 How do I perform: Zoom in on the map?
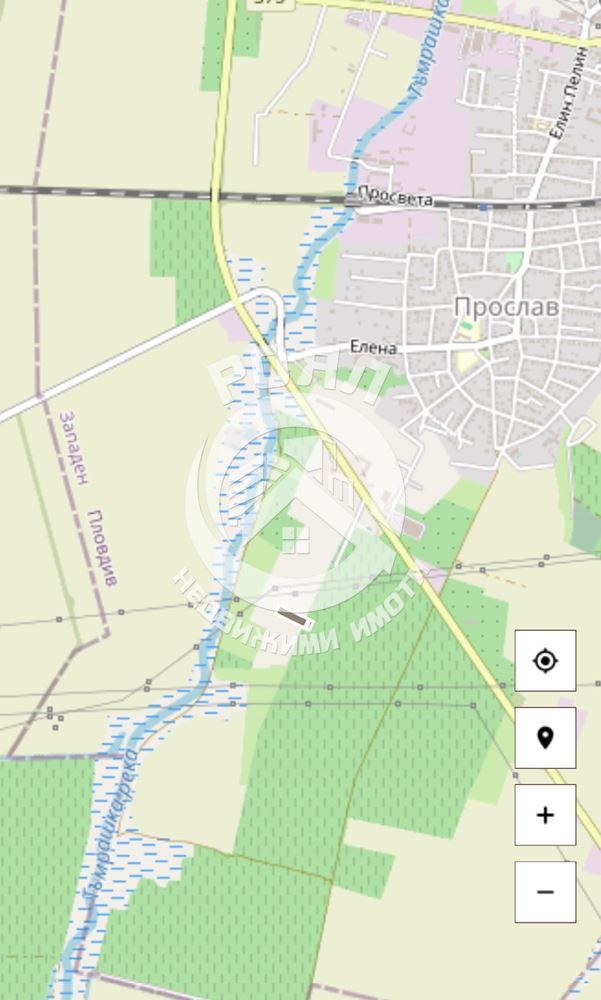pyautogui.click(x=545, y=815)
